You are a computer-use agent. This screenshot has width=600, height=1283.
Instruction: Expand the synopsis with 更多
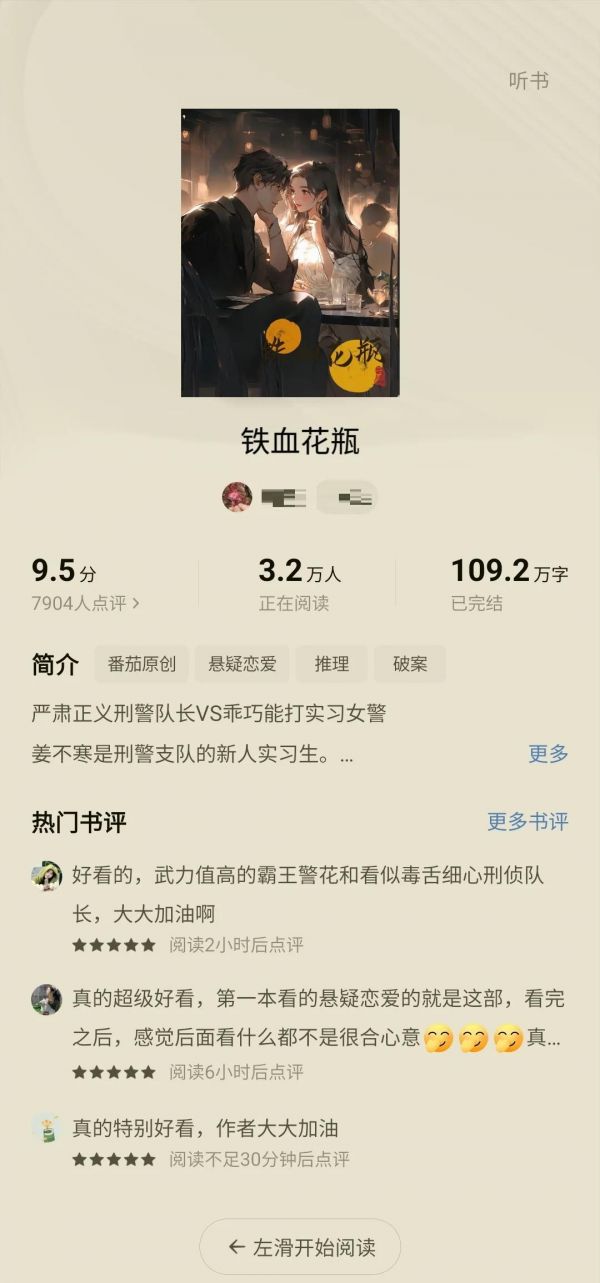click(548, 753)
